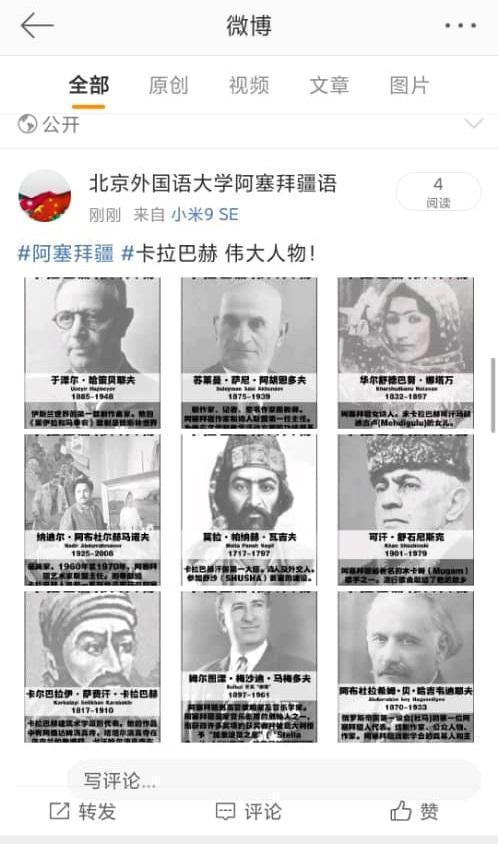Viewport: 498px width, 844px height.
Task: Tap the 小米9 SE source link
Action: point(205,214)
